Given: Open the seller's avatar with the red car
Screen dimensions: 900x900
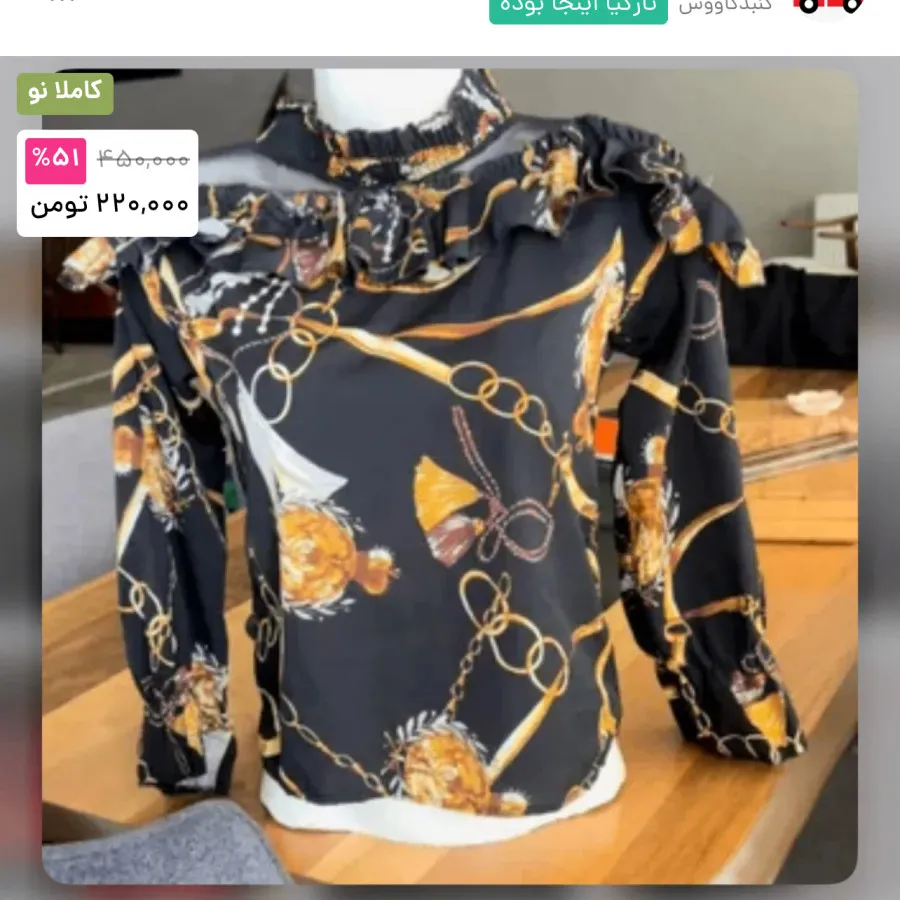Looking at the screenshot, I should (826, 6).
